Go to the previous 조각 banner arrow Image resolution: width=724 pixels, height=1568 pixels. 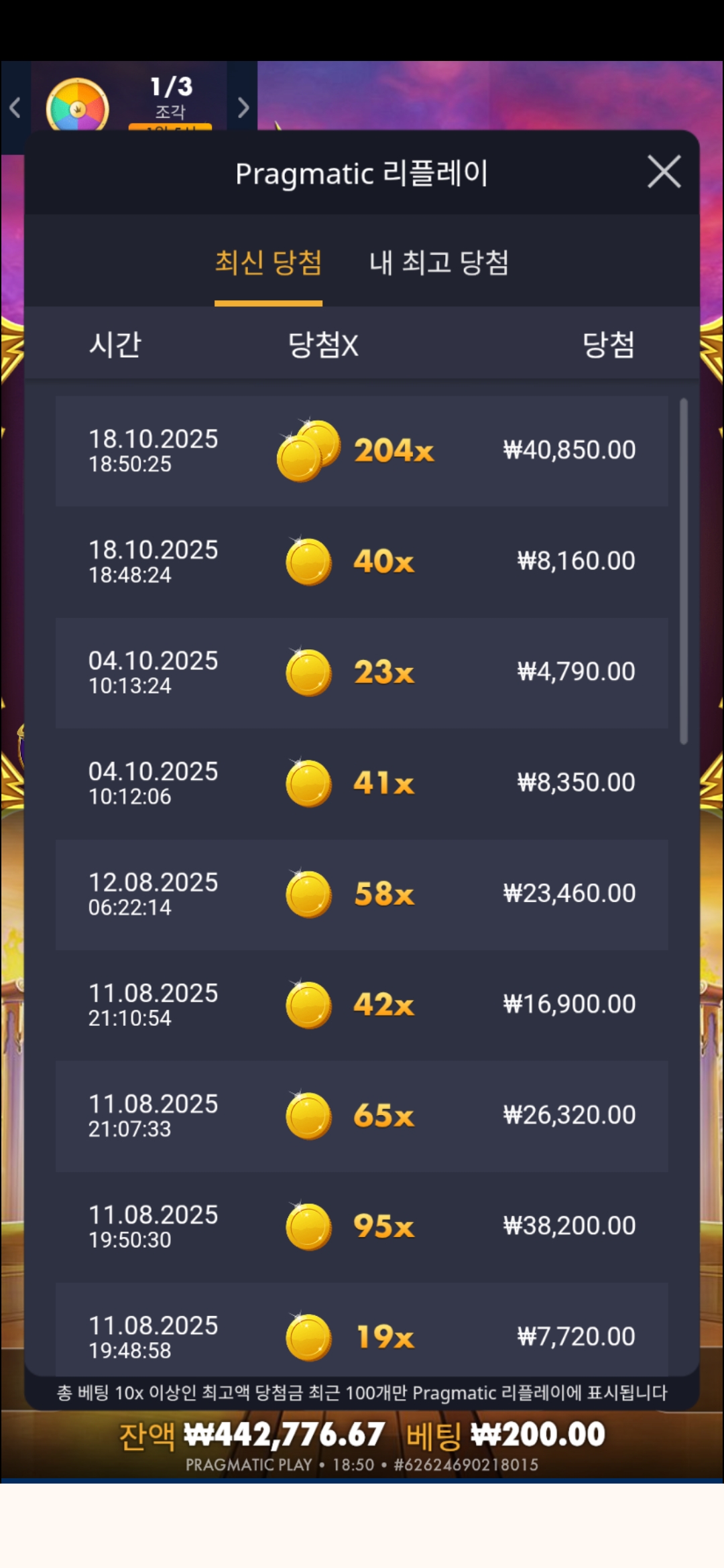(x=15, y=107)
